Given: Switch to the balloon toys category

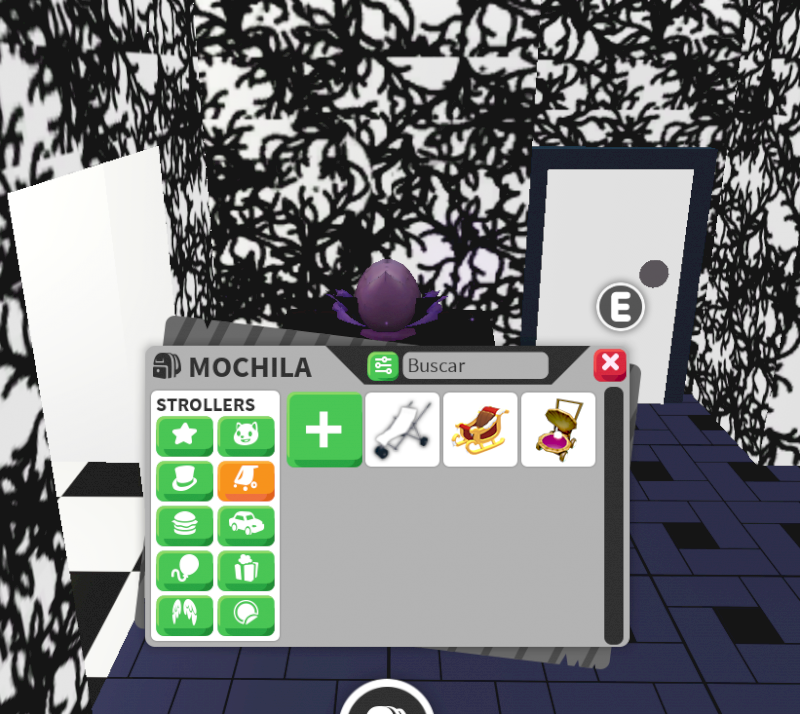Looking at the screenshot, I should [x=185, y=570].
